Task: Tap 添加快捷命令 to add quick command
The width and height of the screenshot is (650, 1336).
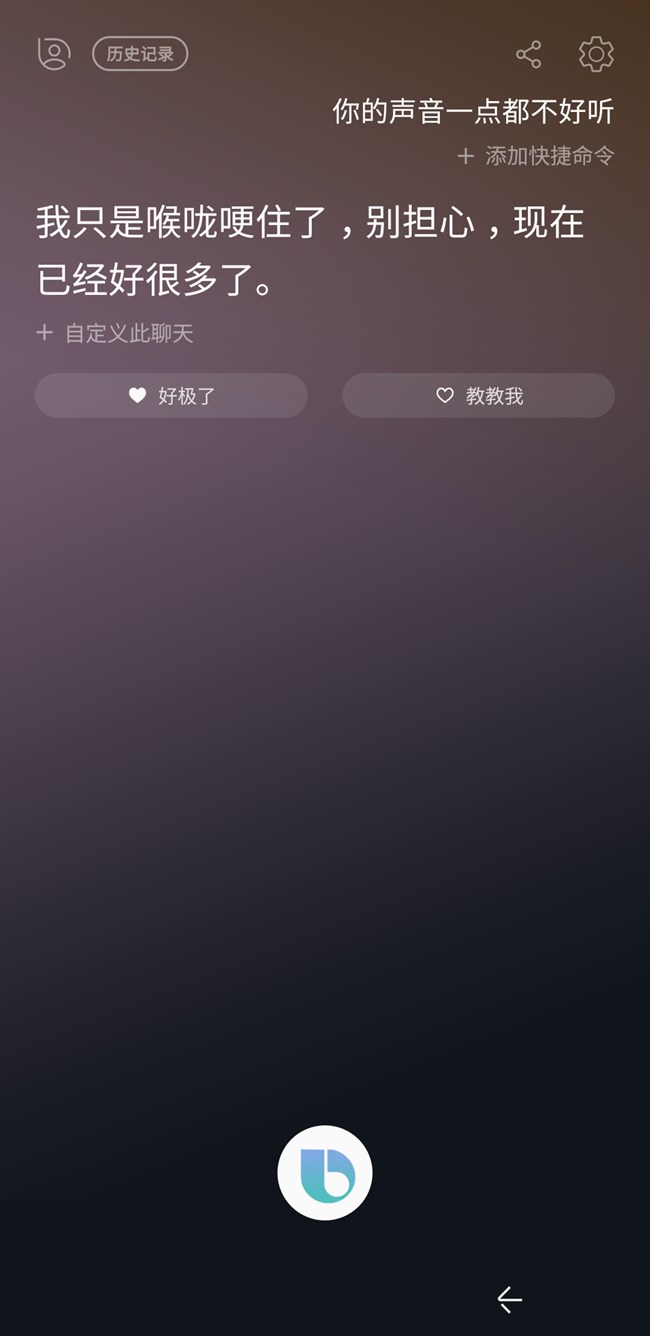Action: pyautogui.click(x=535, y=156)
